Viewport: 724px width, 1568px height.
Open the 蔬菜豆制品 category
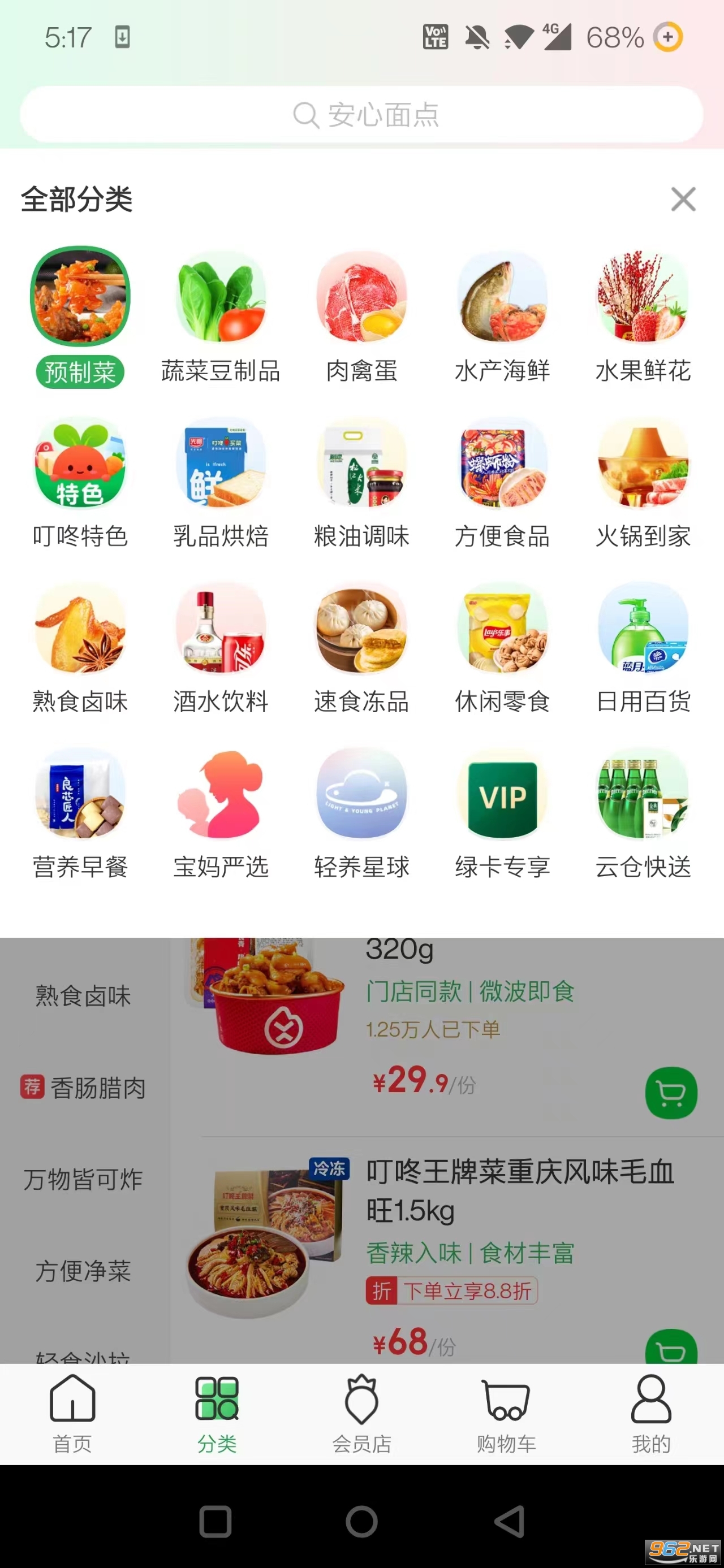221,317
